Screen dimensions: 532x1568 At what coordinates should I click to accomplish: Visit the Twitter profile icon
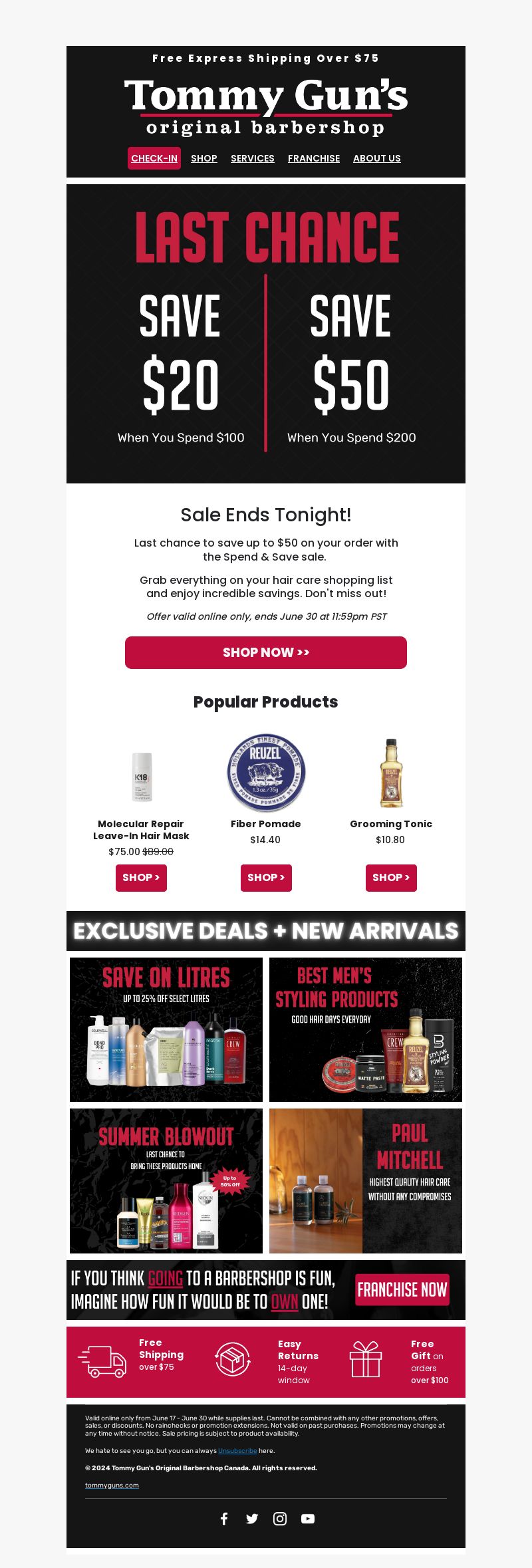tap(252, 1518)
